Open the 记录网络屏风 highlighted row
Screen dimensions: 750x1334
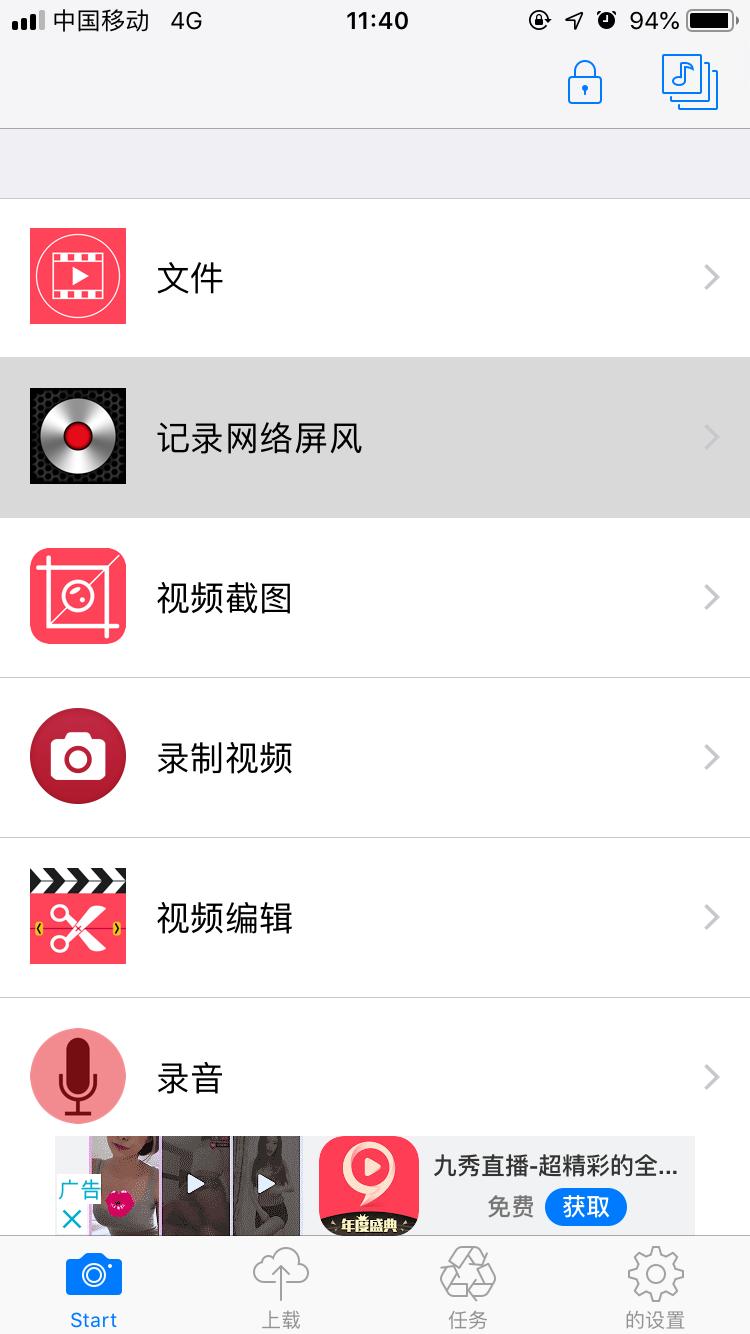(x=375, y=436)
